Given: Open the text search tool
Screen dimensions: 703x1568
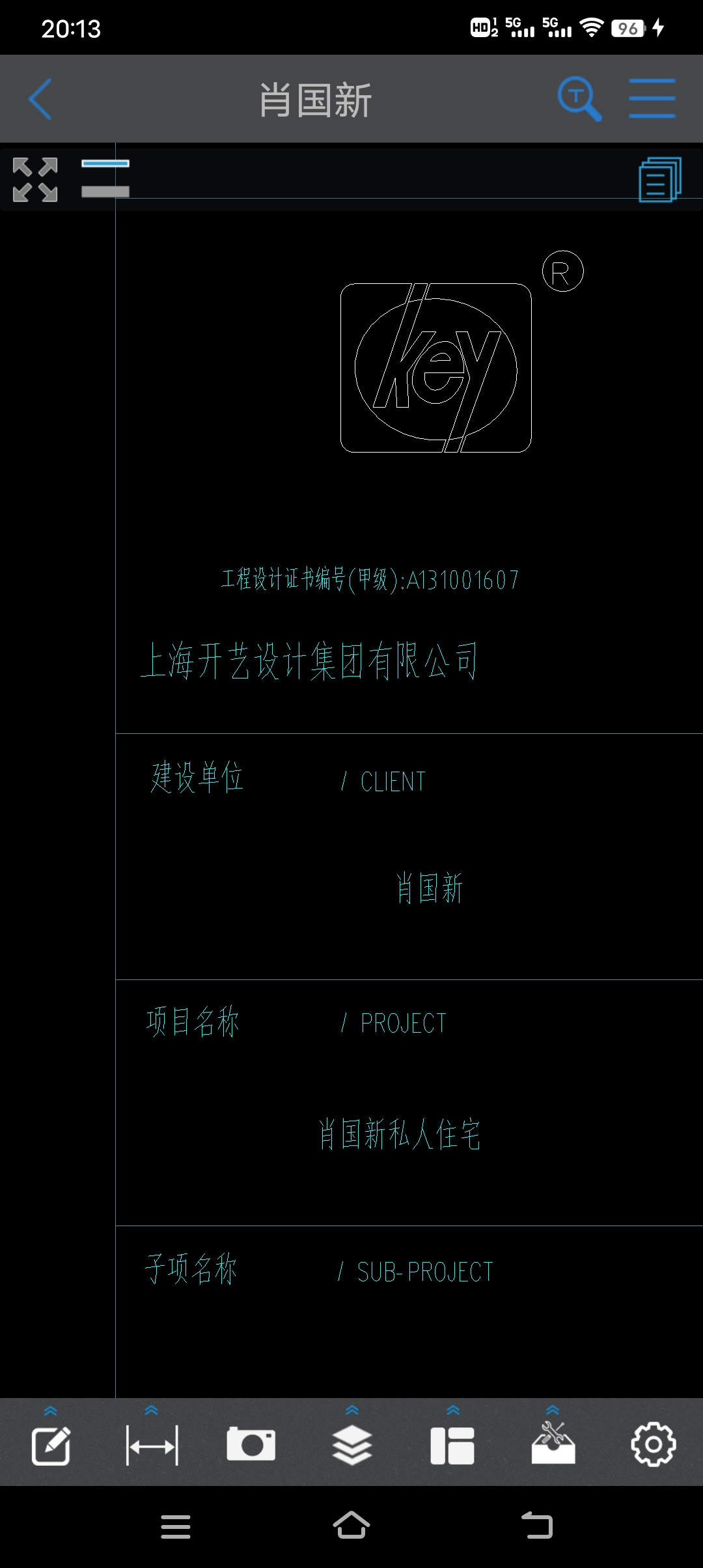Looking at the screenshot, I should pos(579,99).
